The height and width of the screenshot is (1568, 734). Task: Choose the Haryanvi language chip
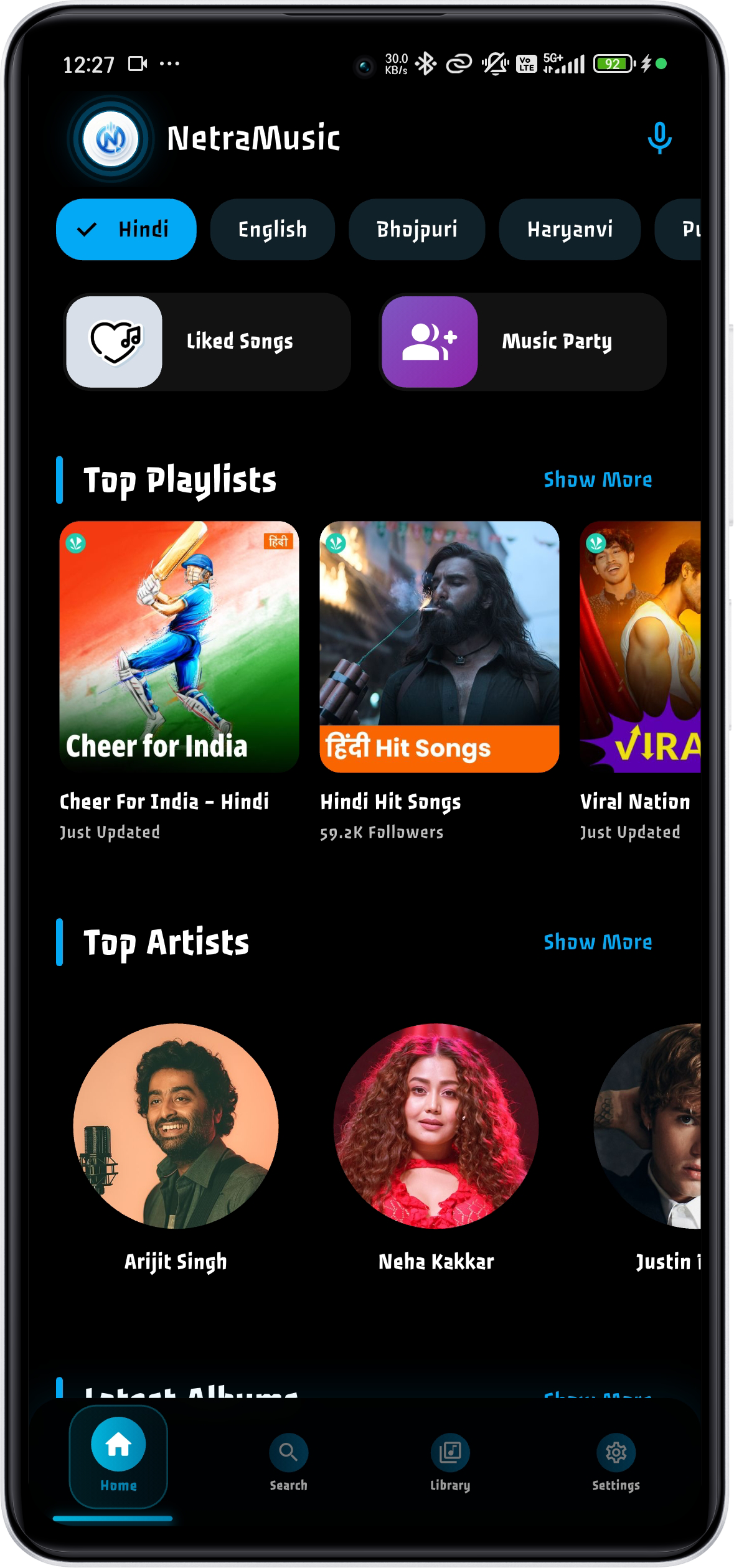570,230
